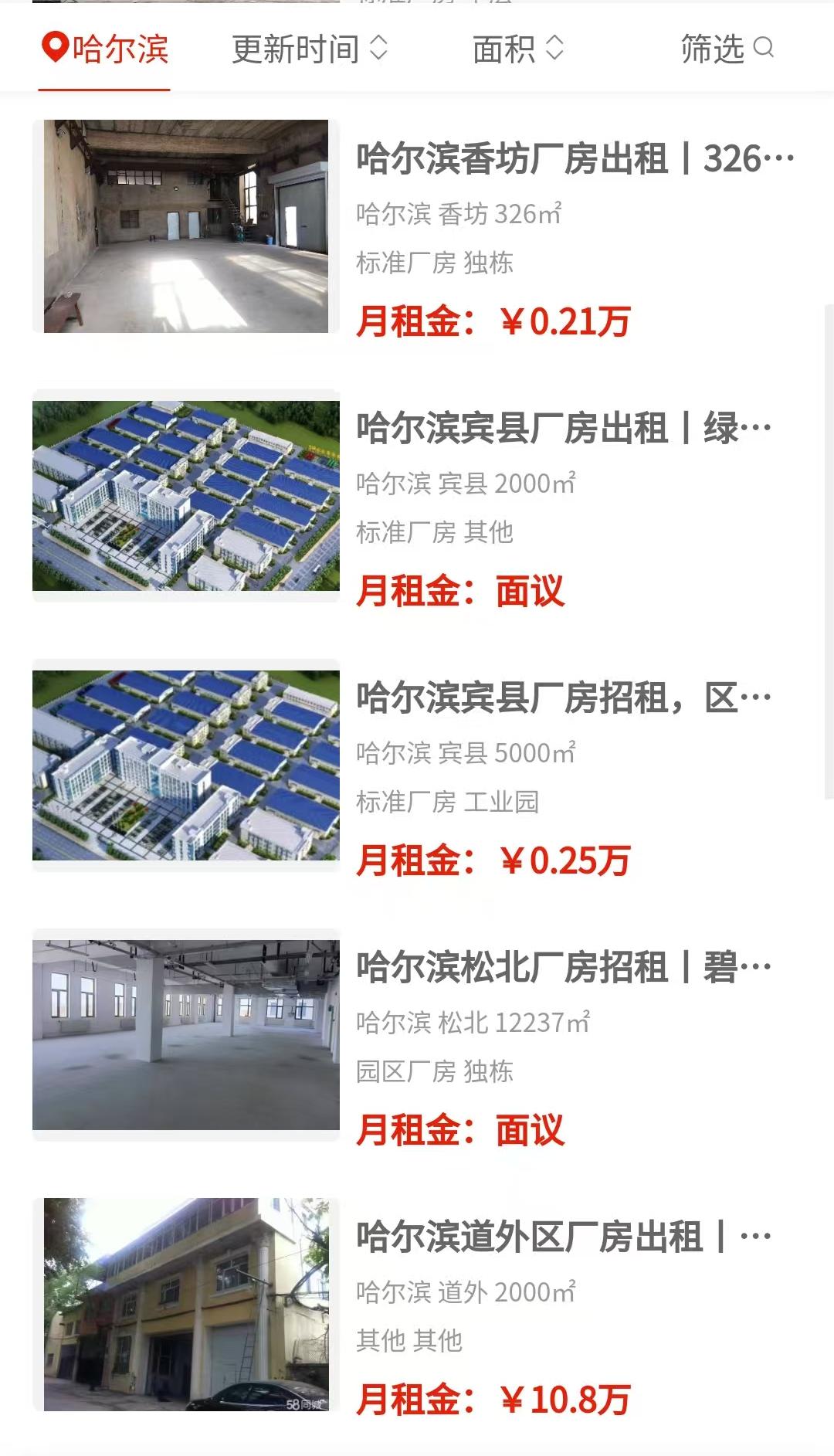Open the 哈尔滨道外区厂房出租 2000㎡ listing
The image size is (834, 1456).
(564, 1237)
